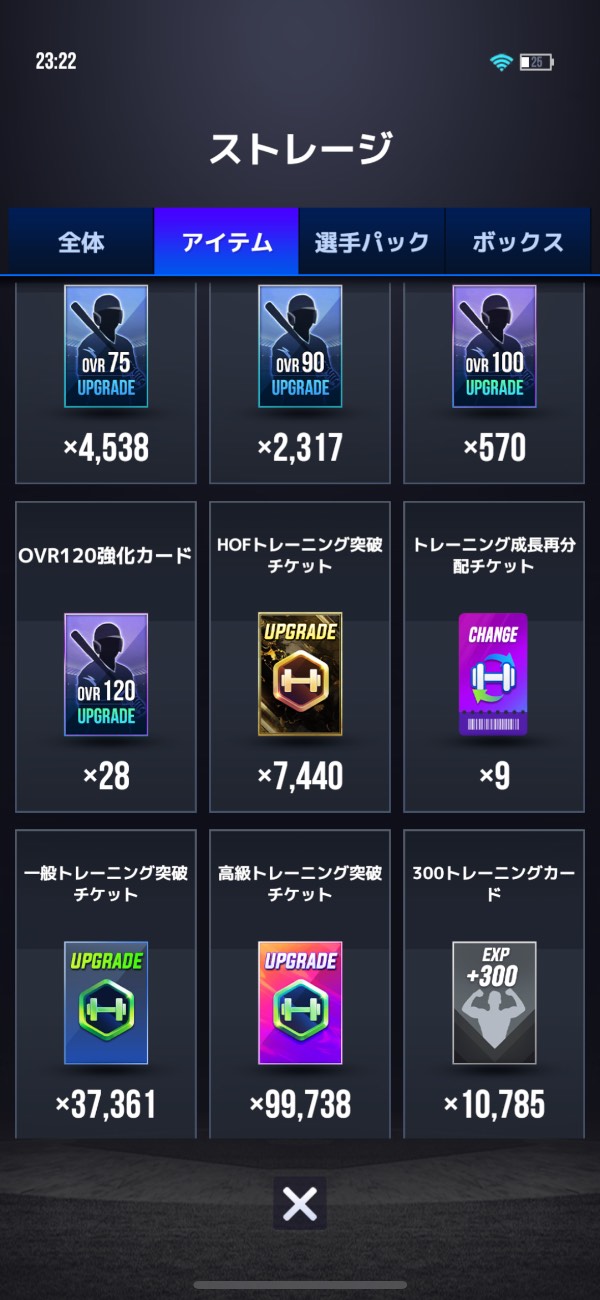This screenshot has height=1300, width=600.
Task: Switch to the ボックス tab
Action: 517,241
